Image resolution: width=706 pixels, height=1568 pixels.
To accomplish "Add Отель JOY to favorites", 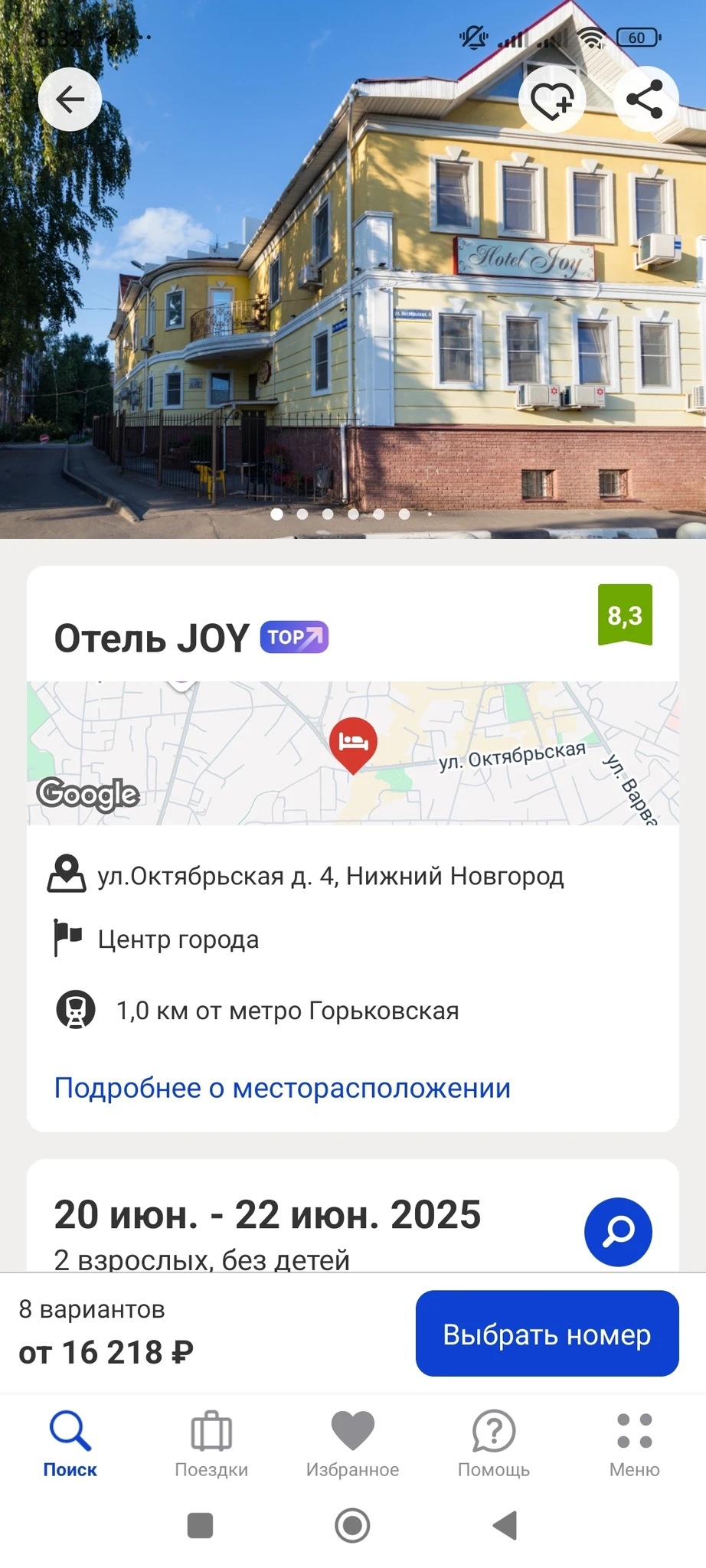I will click(551, 100).
